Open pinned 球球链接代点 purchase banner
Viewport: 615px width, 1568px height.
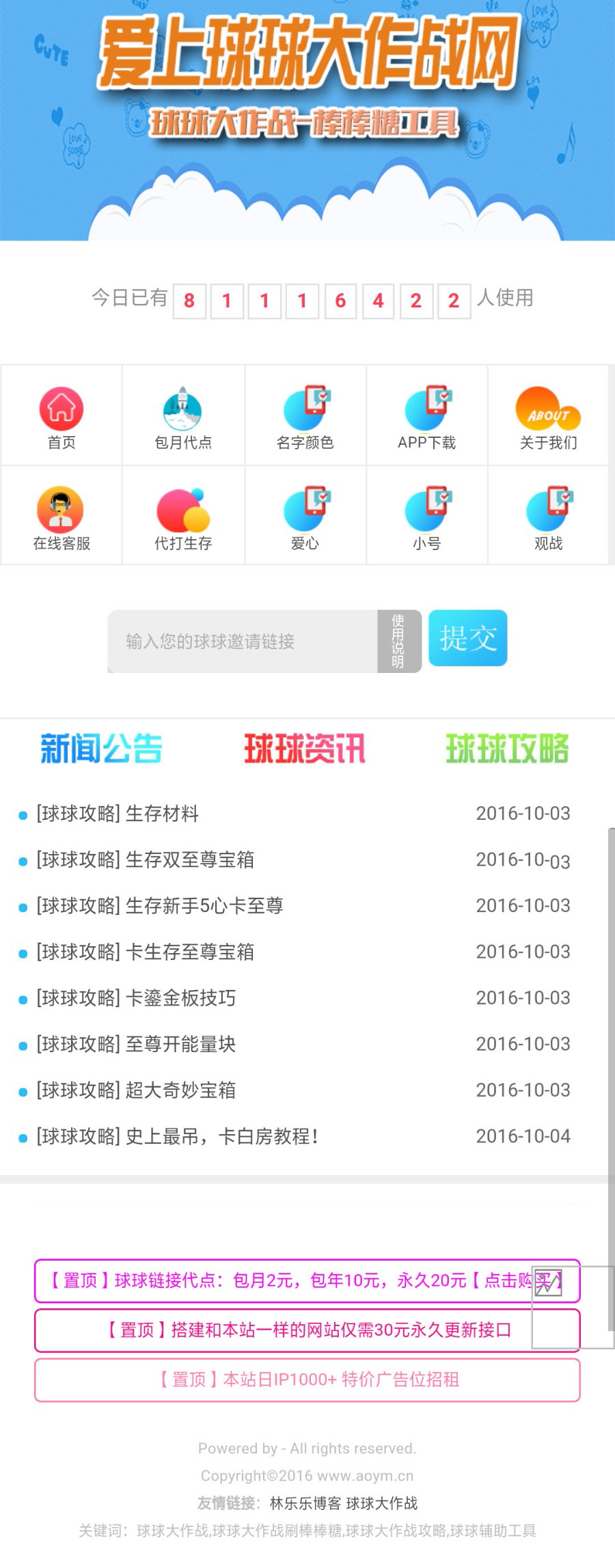coord(287,1280)
